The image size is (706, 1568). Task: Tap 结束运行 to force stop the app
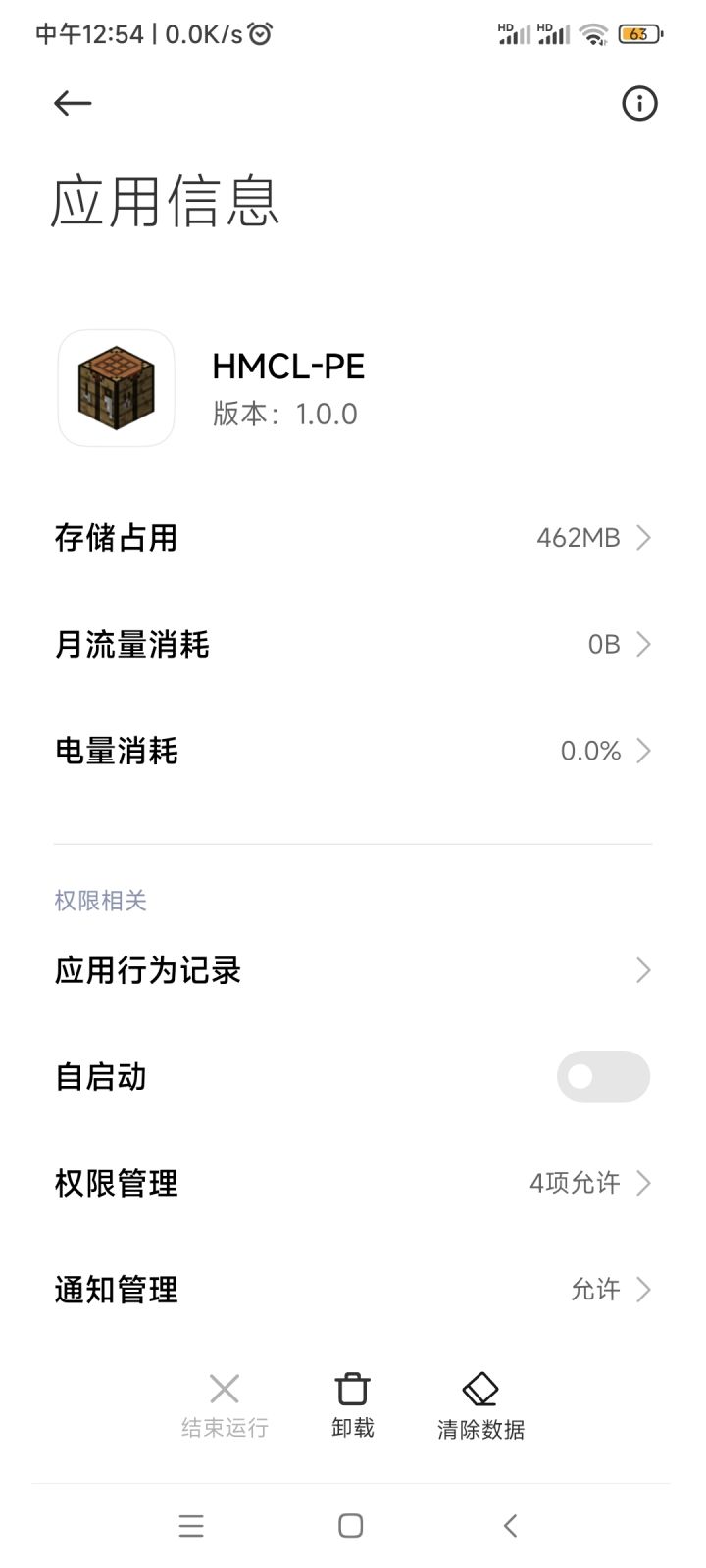coord(225,1405)
